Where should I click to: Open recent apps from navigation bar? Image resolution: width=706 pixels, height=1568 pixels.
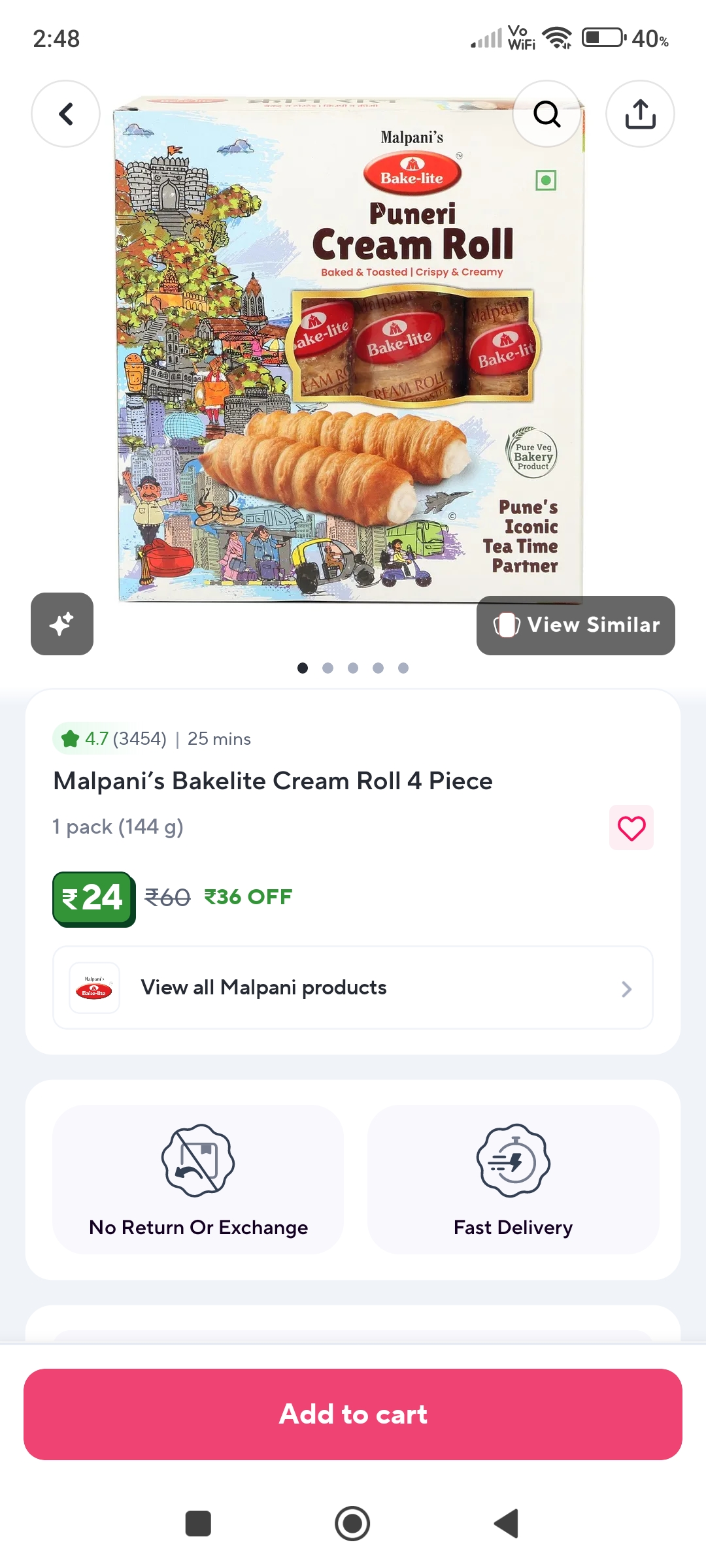coord(198,1524)
